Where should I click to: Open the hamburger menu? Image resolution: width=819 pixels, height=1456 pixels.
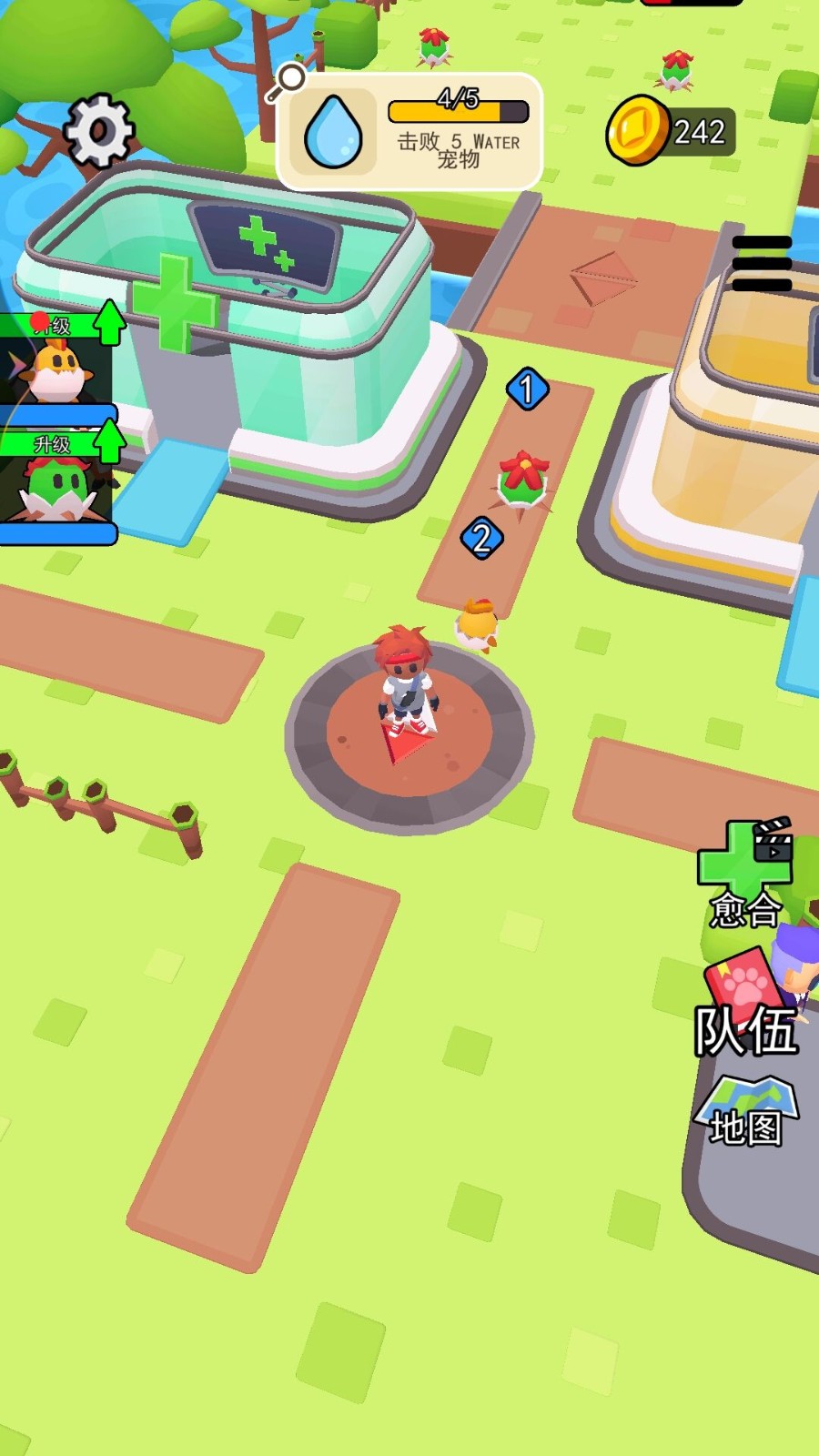[x=762, y=263]
